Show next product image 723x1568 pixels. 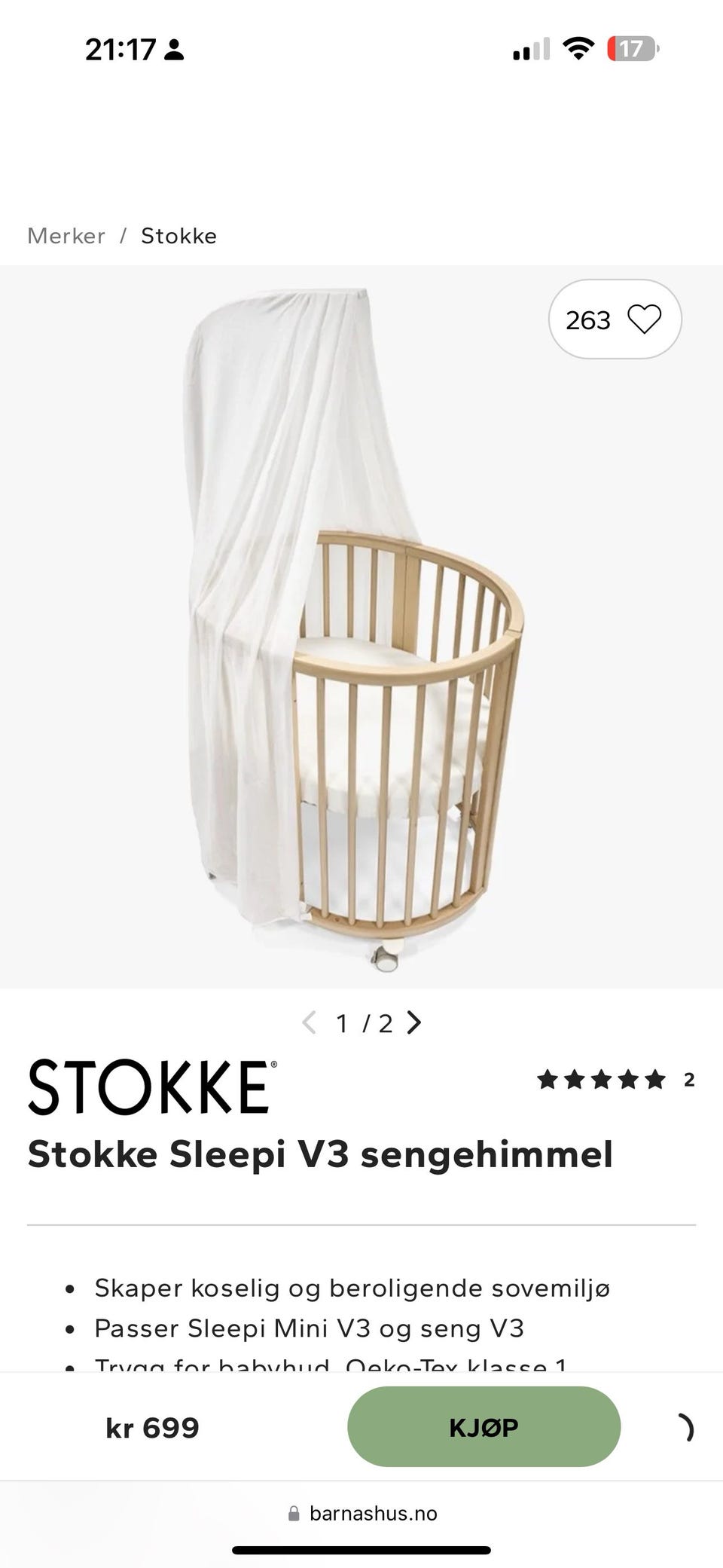point(414,1022)
